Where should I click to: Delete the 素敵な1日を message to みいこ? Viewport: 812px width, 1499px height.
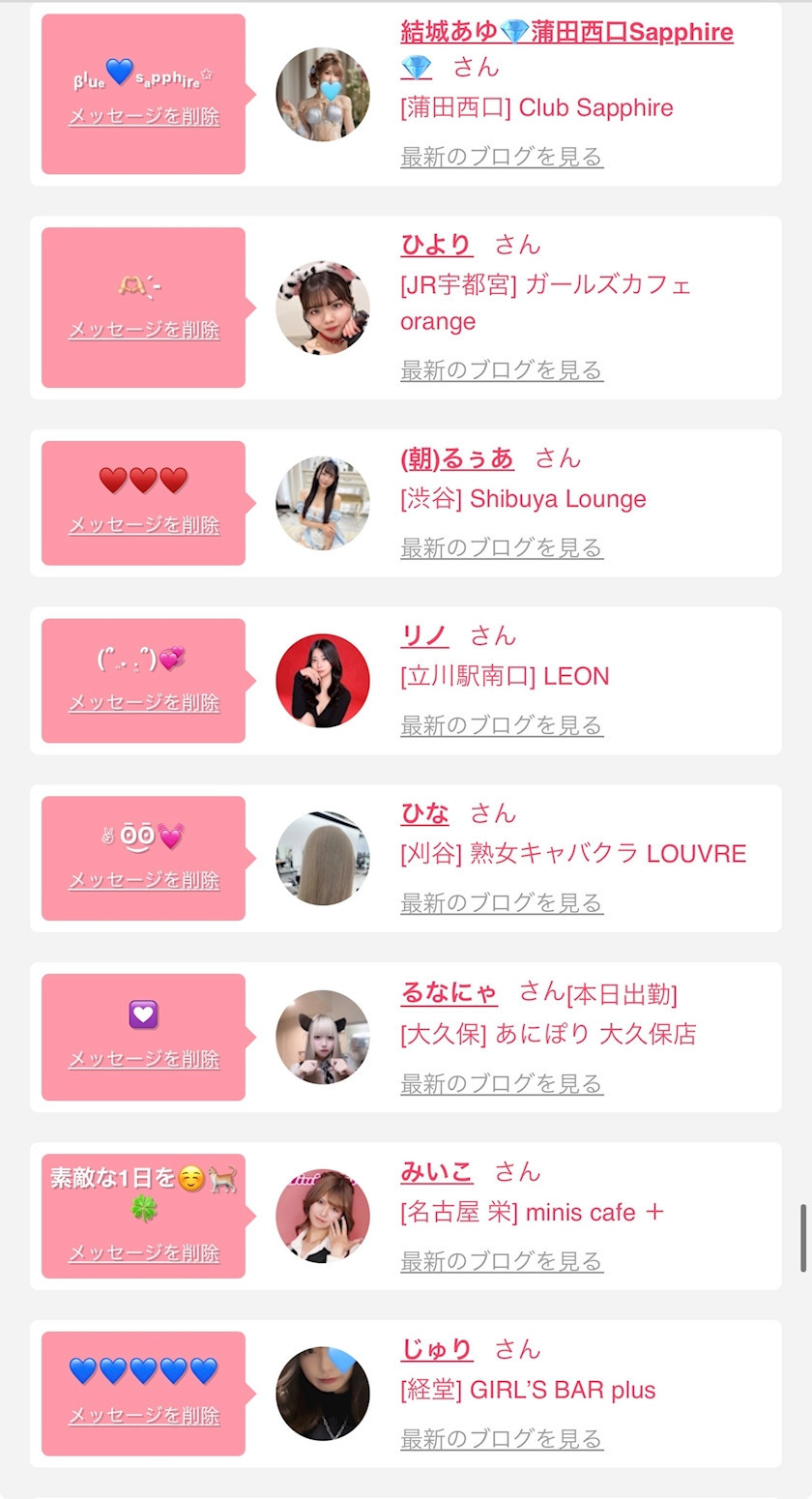coord(144,1253)
